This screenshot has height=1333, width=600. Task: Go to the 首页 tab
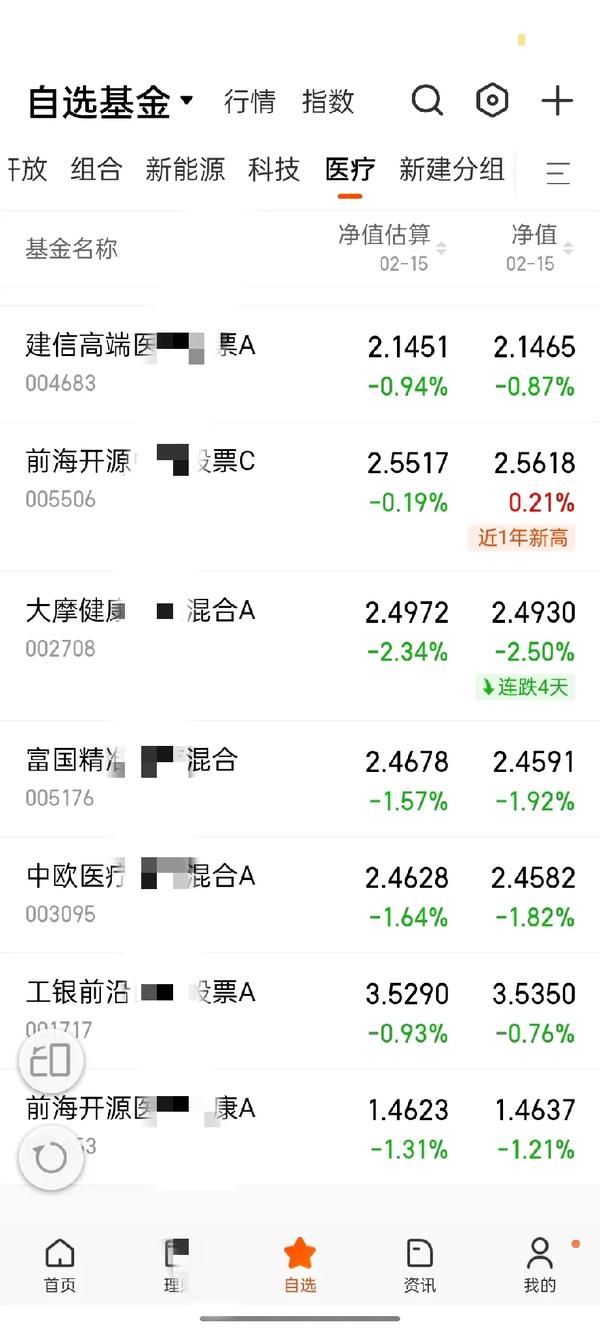pos(60,1265)
